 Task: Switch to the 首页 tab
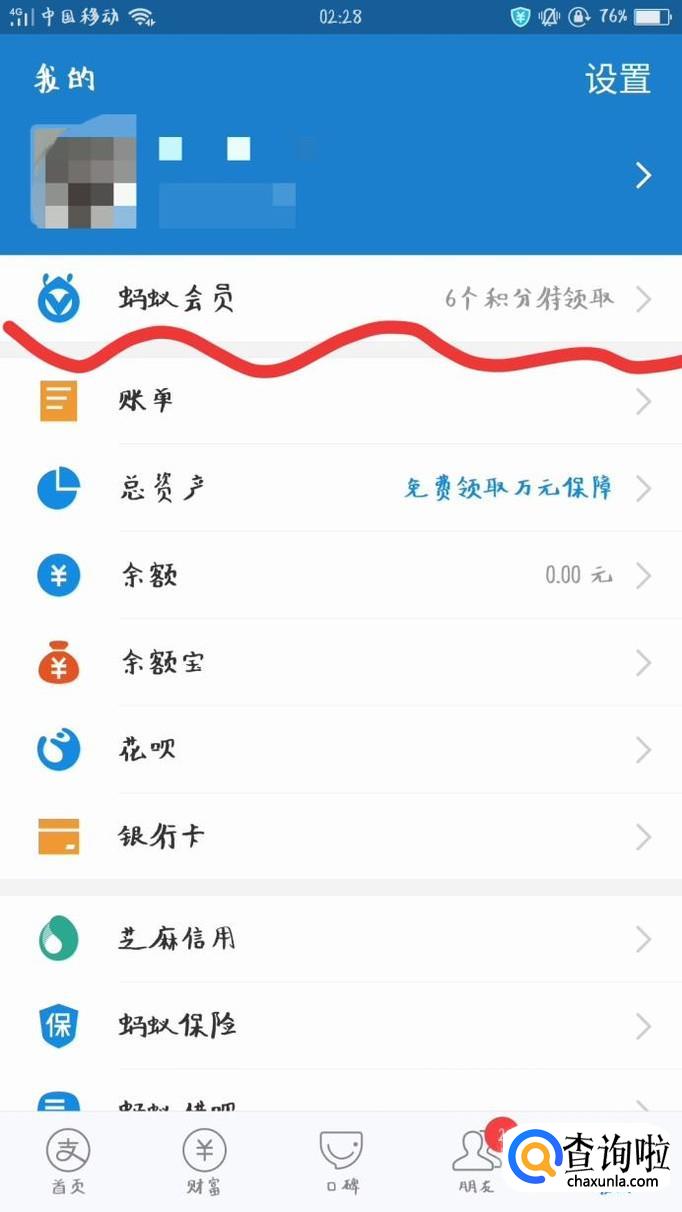[67, 1160]
